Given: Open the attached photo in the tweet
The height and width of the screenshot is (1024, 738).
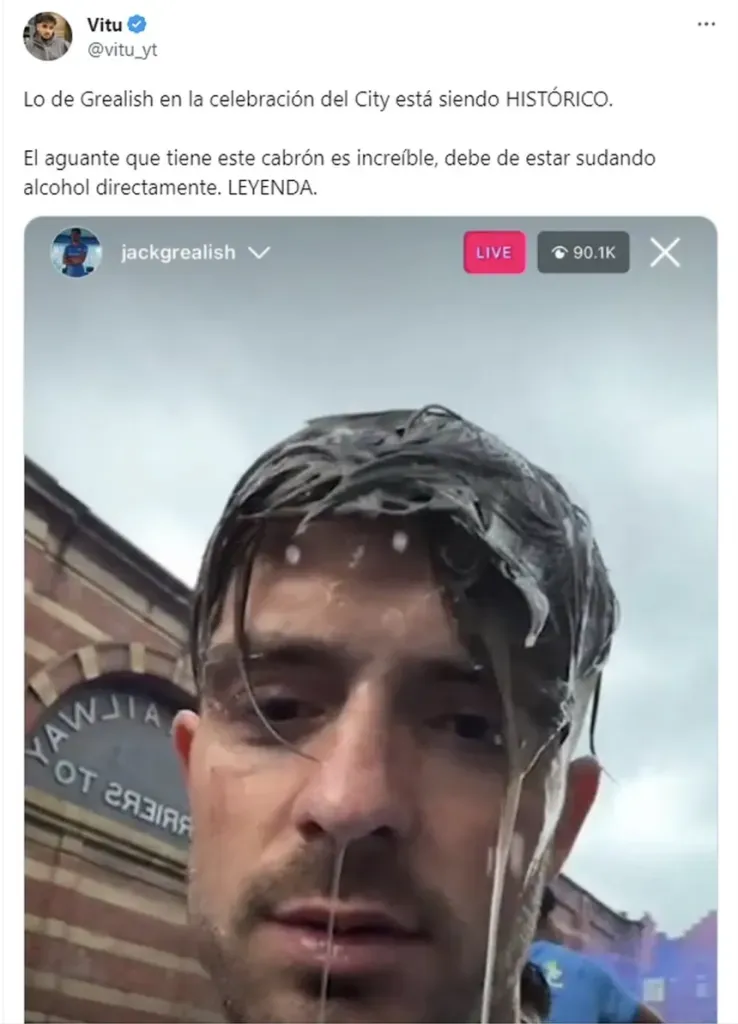Looking at the screenshot, I should tap(370, 620).
